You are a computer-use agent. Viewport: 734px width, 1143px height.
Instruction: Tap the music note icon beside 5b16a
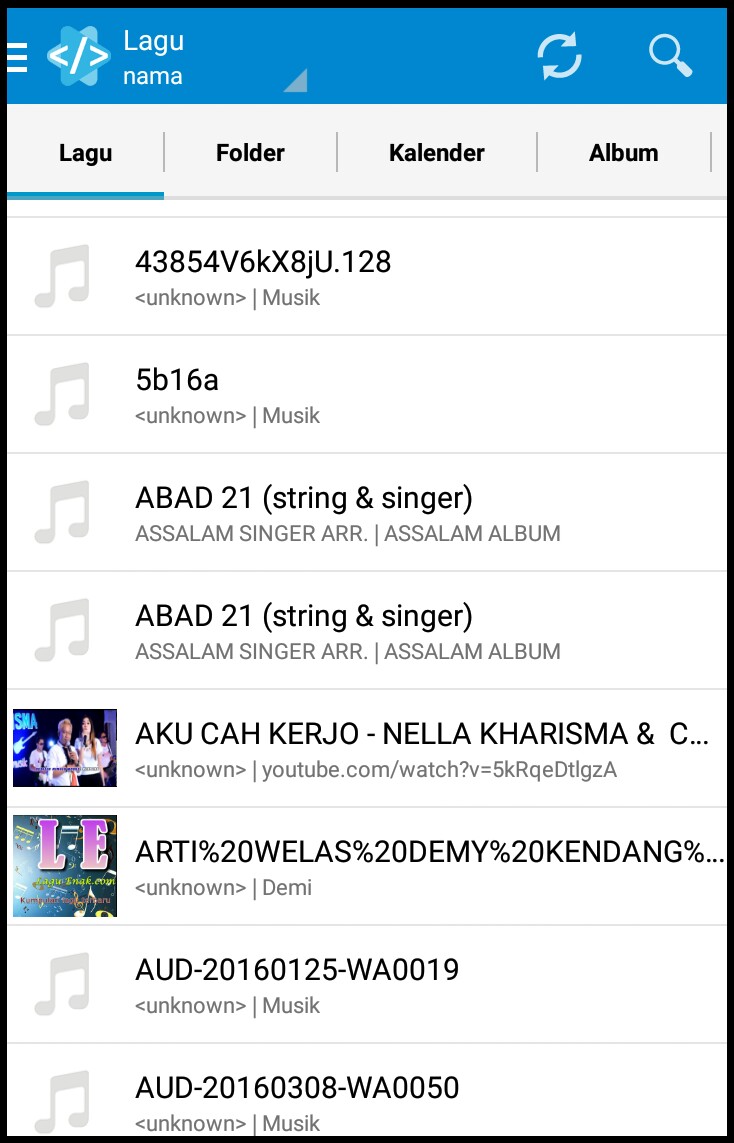[x=64, y=393]
